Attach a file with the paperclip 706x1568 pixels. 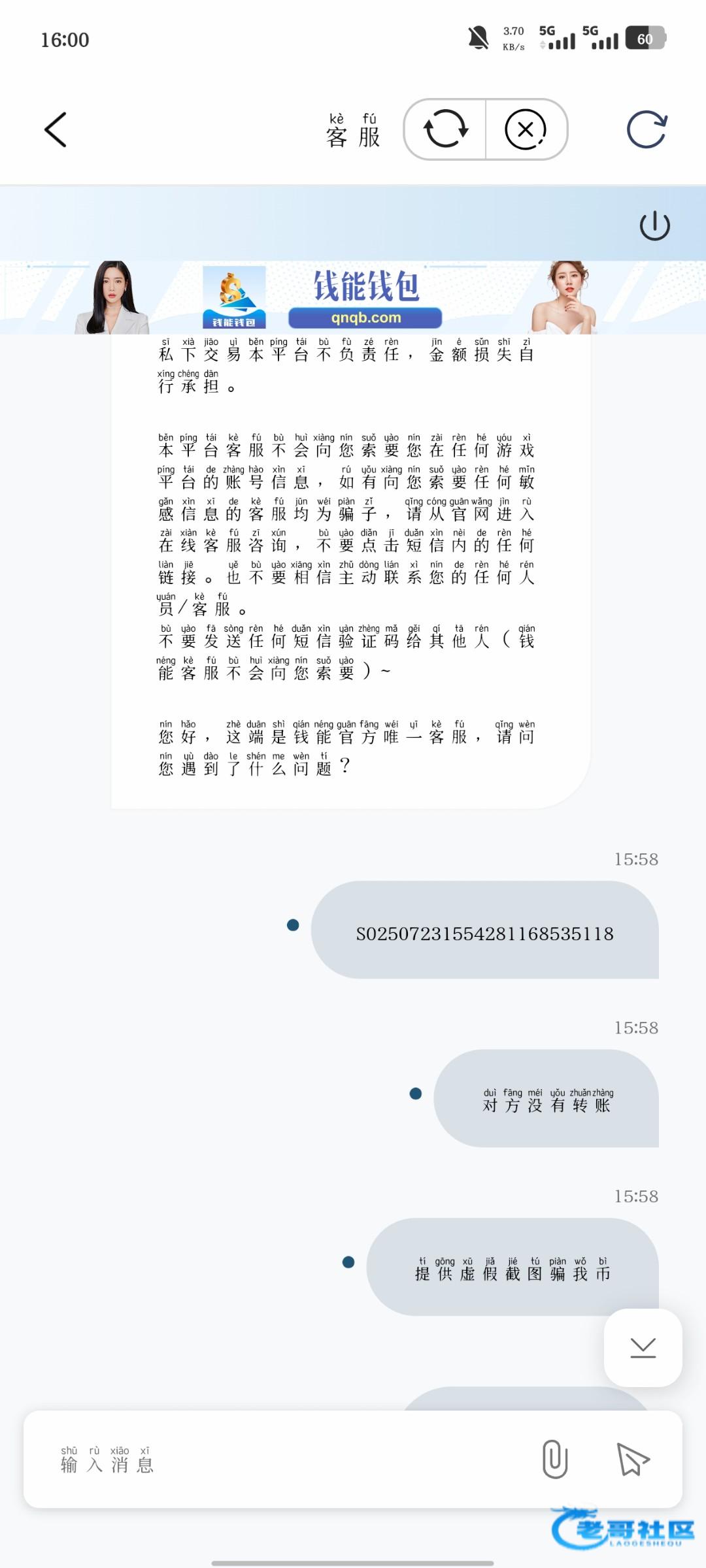point(554,1460)
